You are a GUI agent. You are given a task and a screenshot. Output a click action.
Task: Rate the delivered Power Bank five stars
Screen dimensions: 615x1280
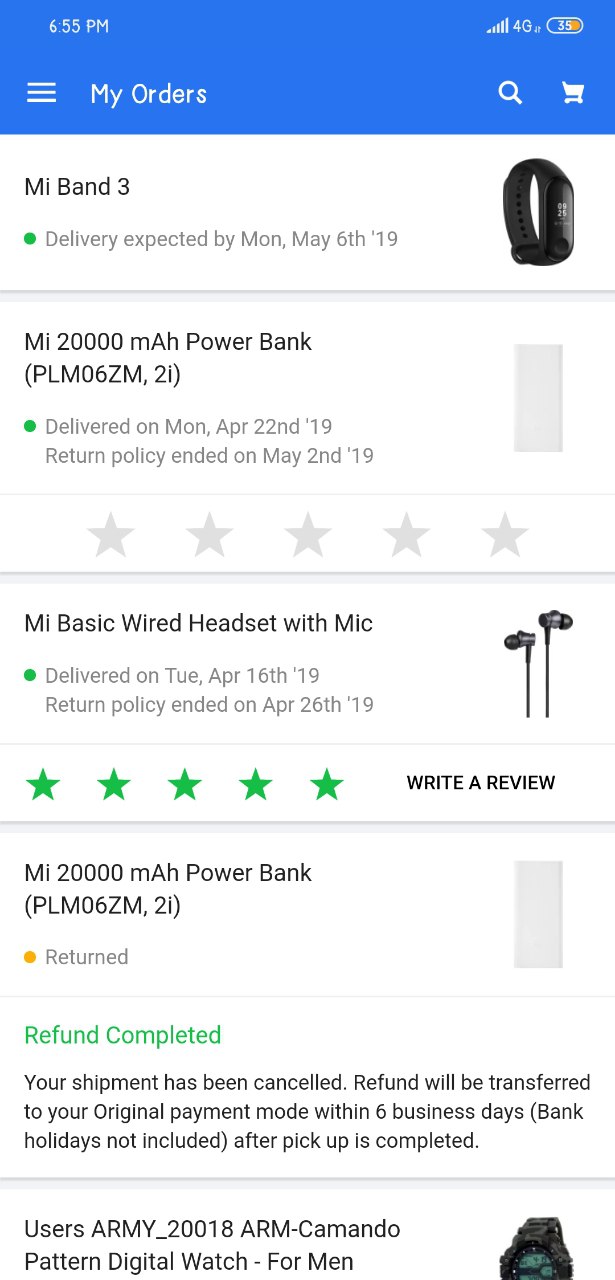coord(505,535)
